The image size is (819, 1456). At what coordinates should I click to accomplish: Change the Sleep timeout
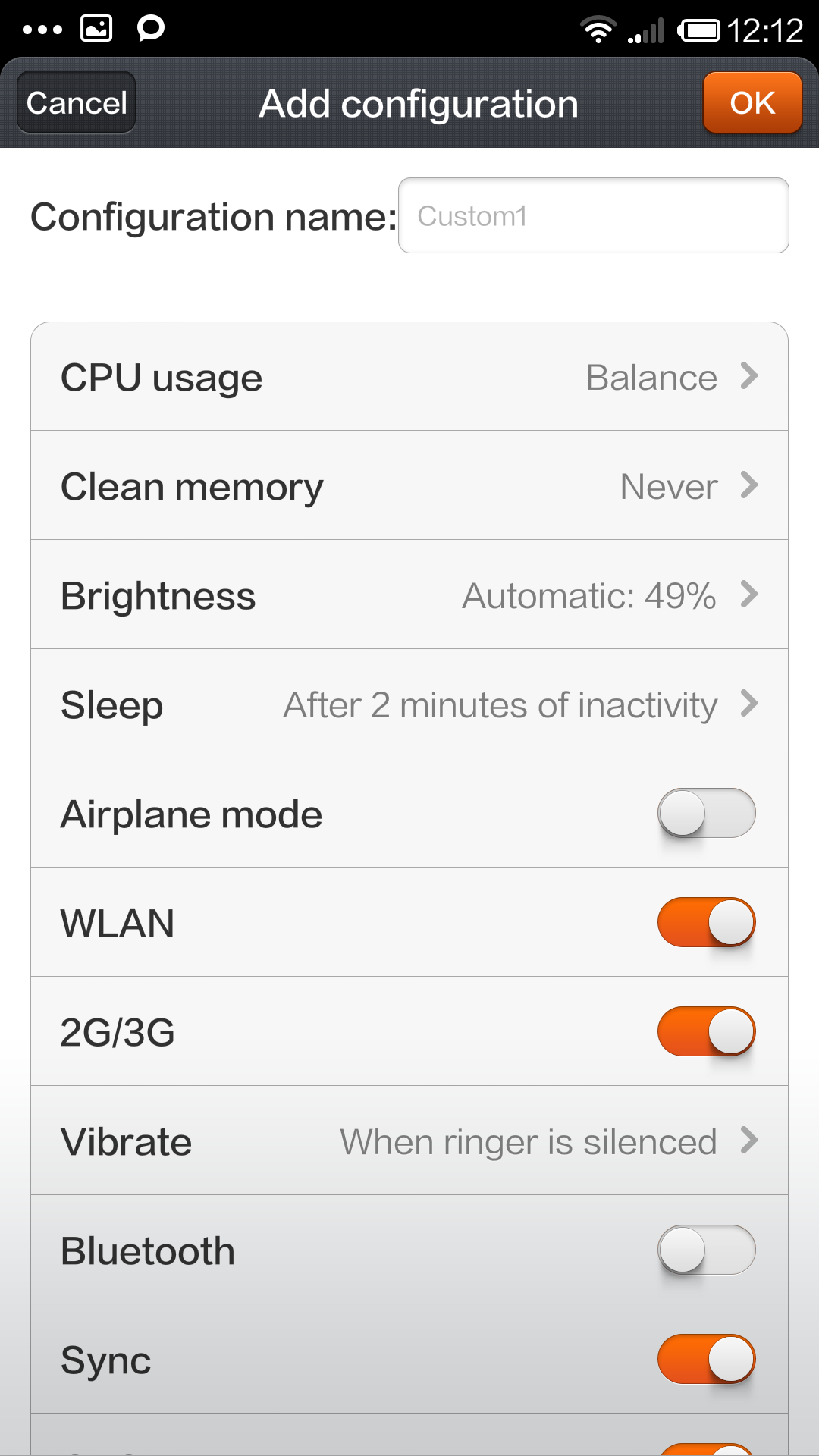pyautogui.click(x=409, y=704)
